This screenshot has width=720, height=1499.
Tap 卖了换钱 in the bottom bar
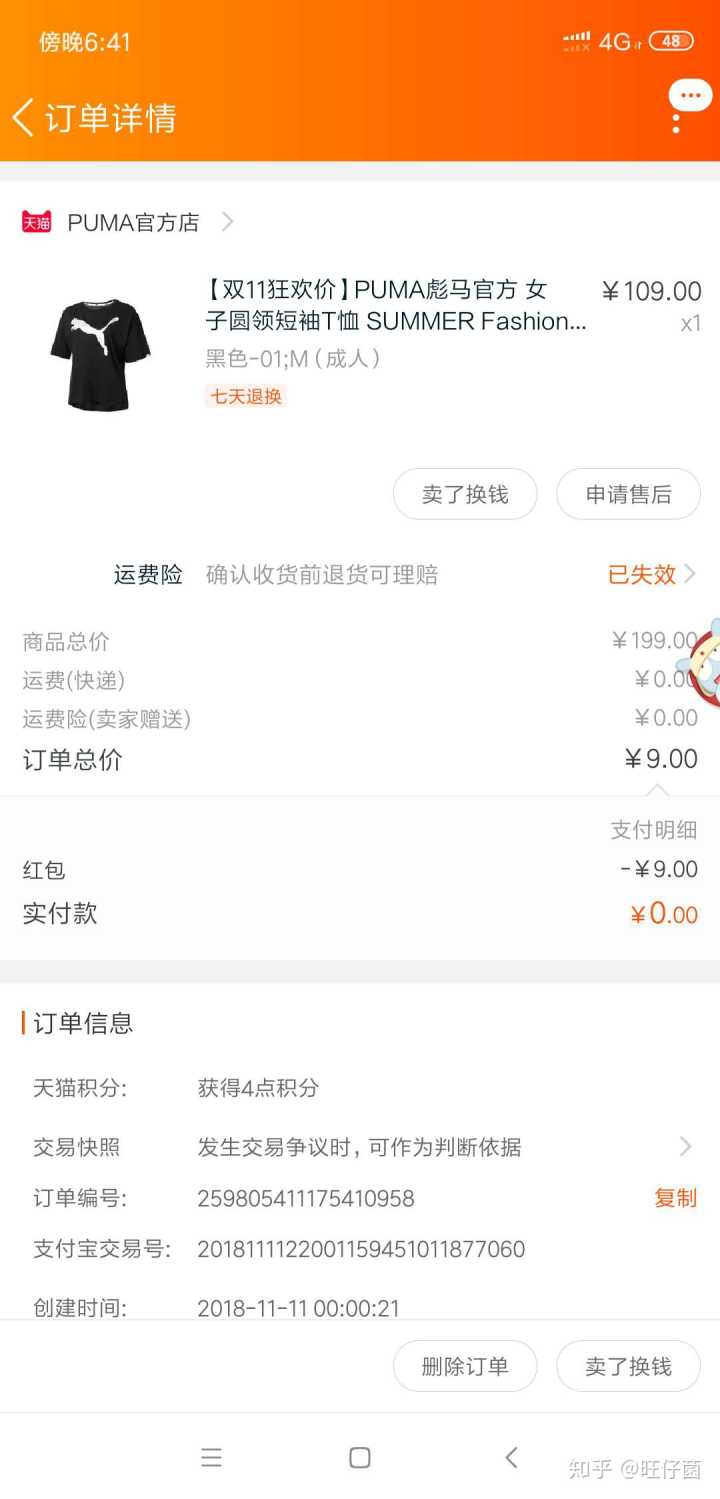tap(628, 1366)
